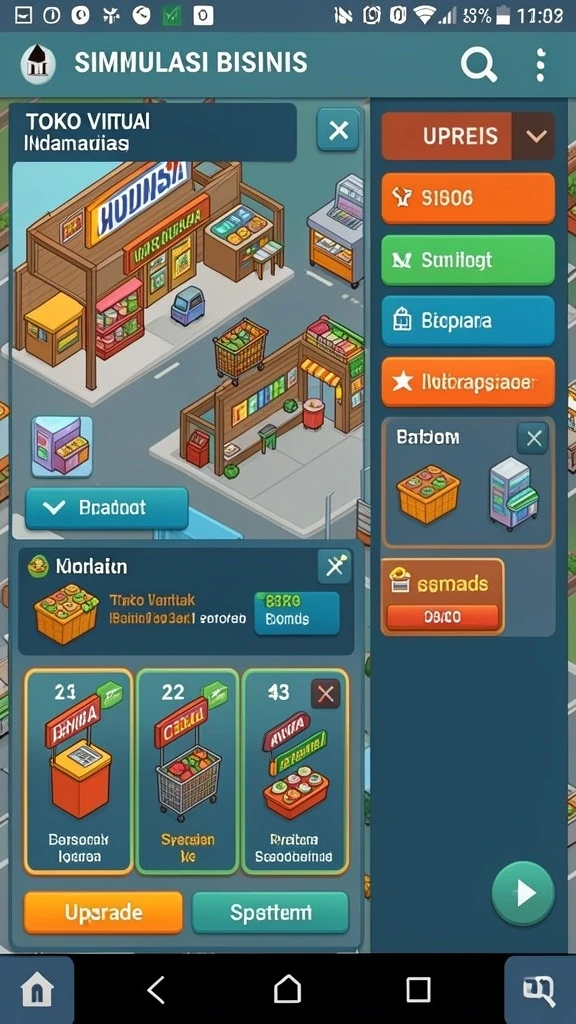Open the search icon in the app bar
Screen dimensions: 576x1024
coord(479,65)
